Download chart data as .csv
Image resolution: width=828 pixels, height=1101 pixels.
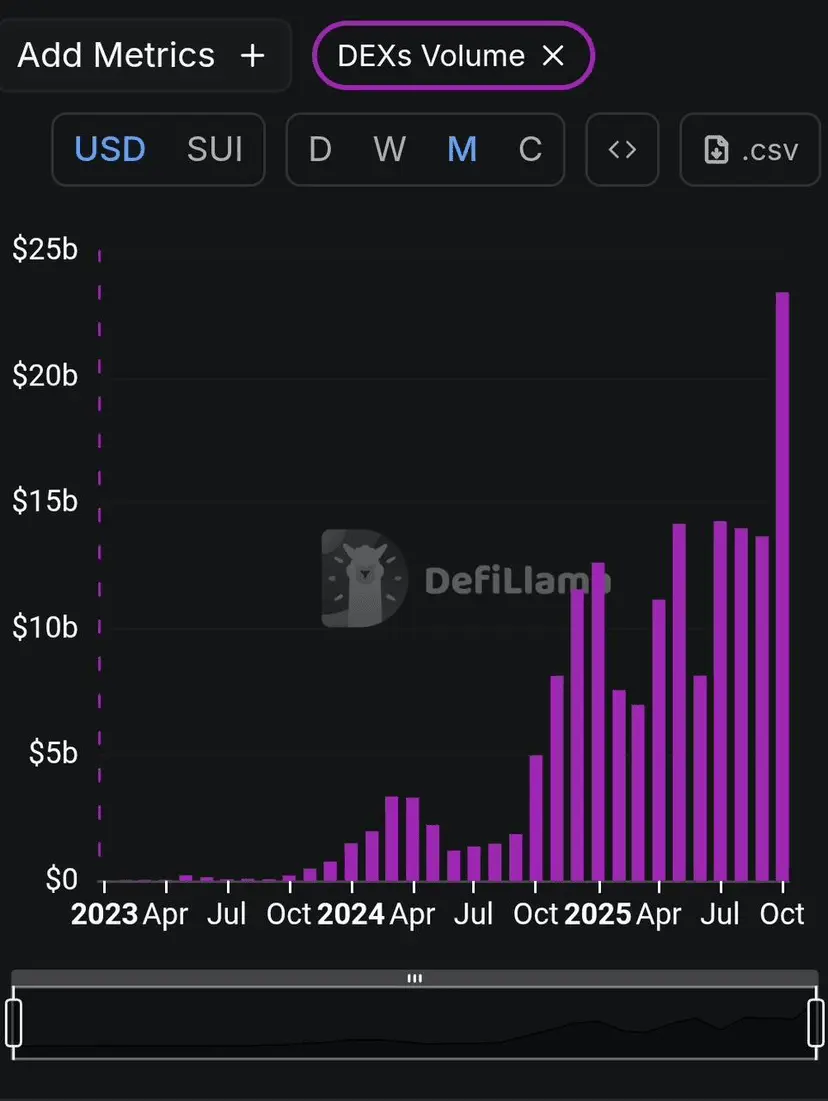click(x=750, y=150)
